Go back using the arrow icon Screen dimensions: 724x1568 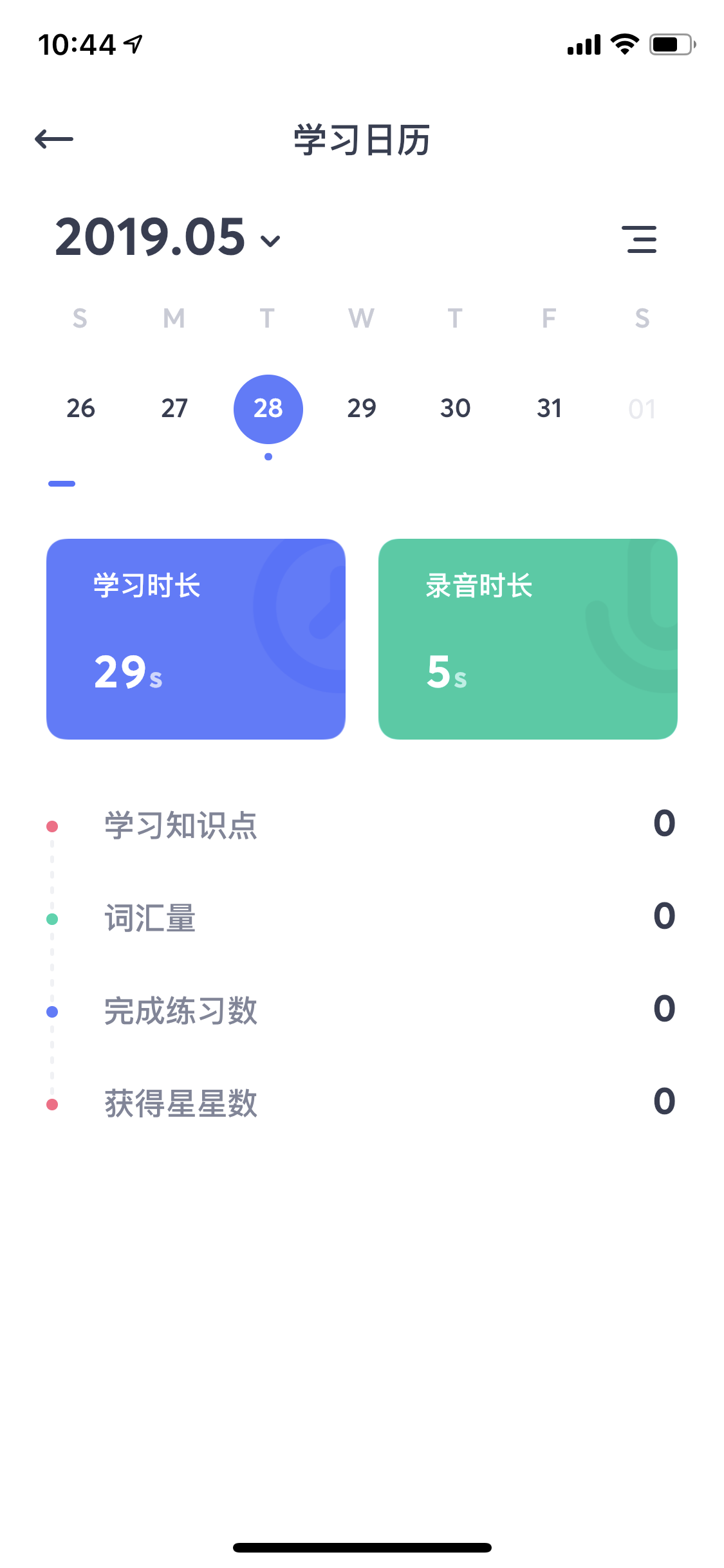(x=54, y=138)
